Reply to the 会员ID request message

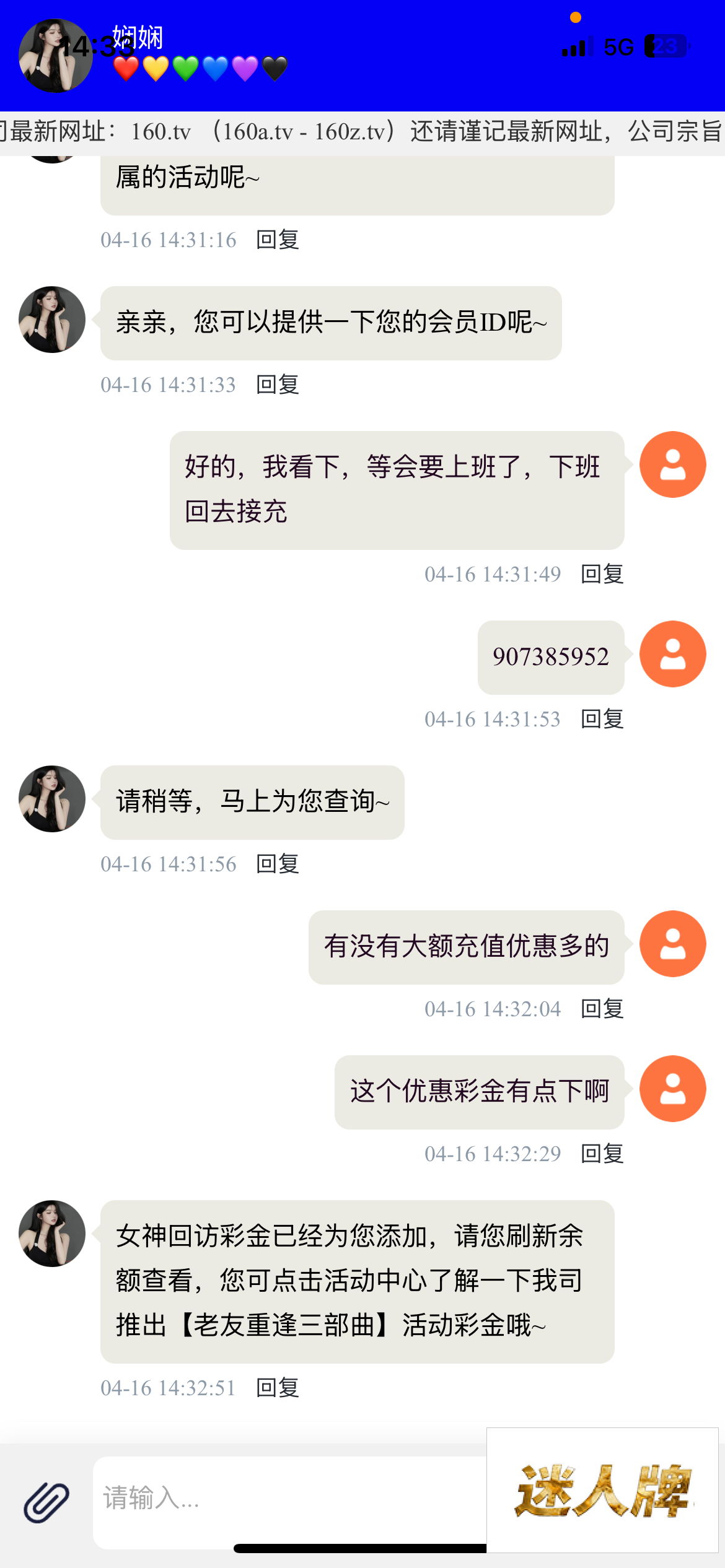(x=278, y=385)
